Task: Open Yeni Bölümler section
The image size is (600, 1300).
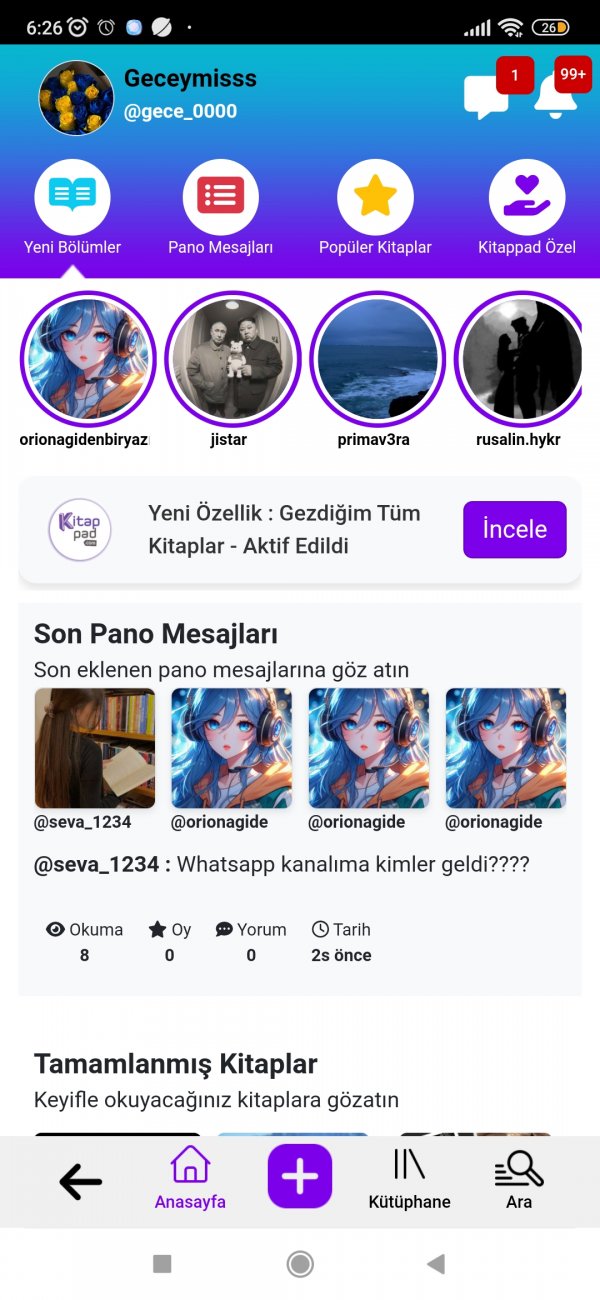Action: coord(72,198)
